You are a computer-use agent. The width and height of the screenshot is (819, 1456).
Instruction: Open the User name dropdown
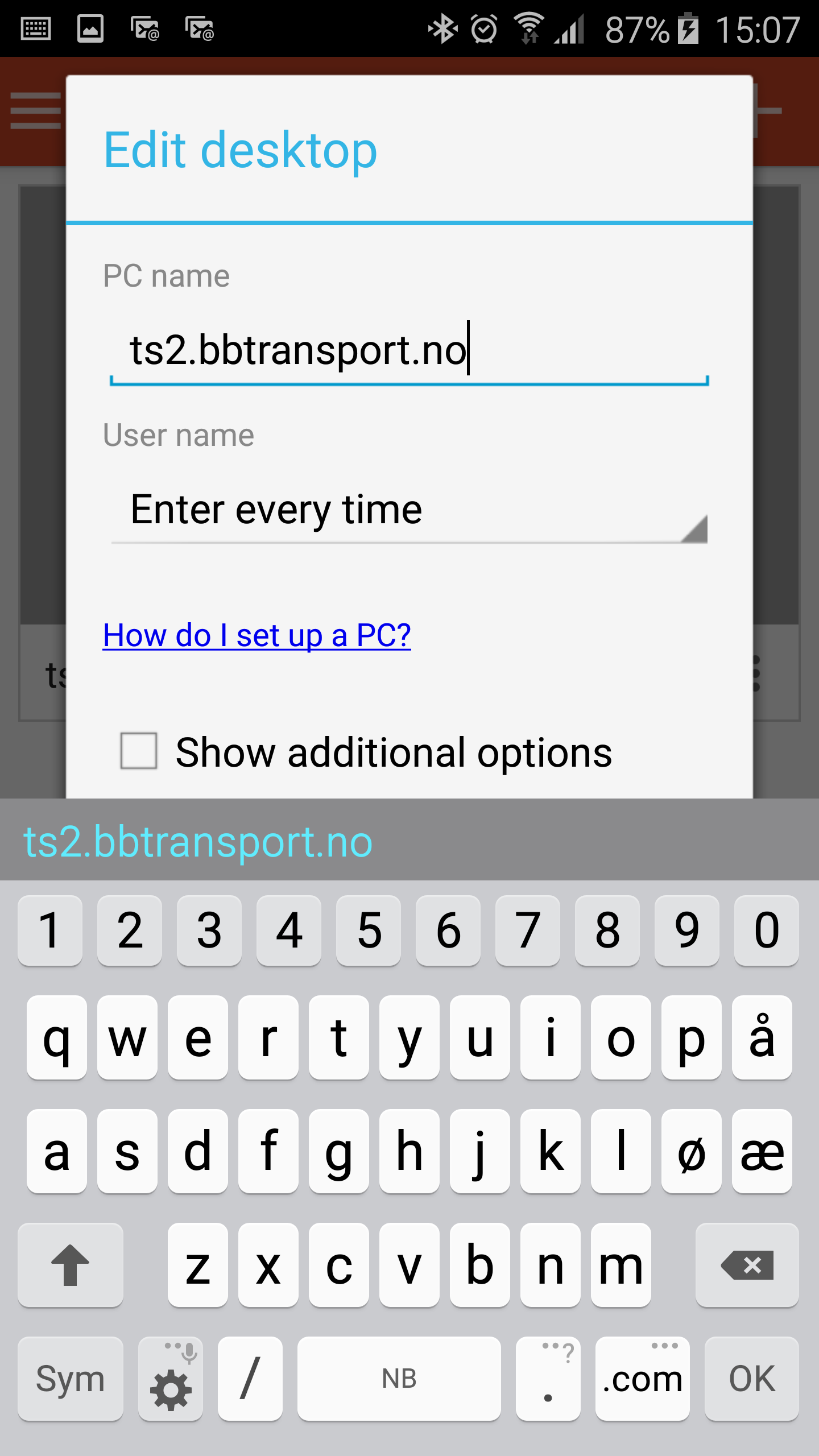409,510
